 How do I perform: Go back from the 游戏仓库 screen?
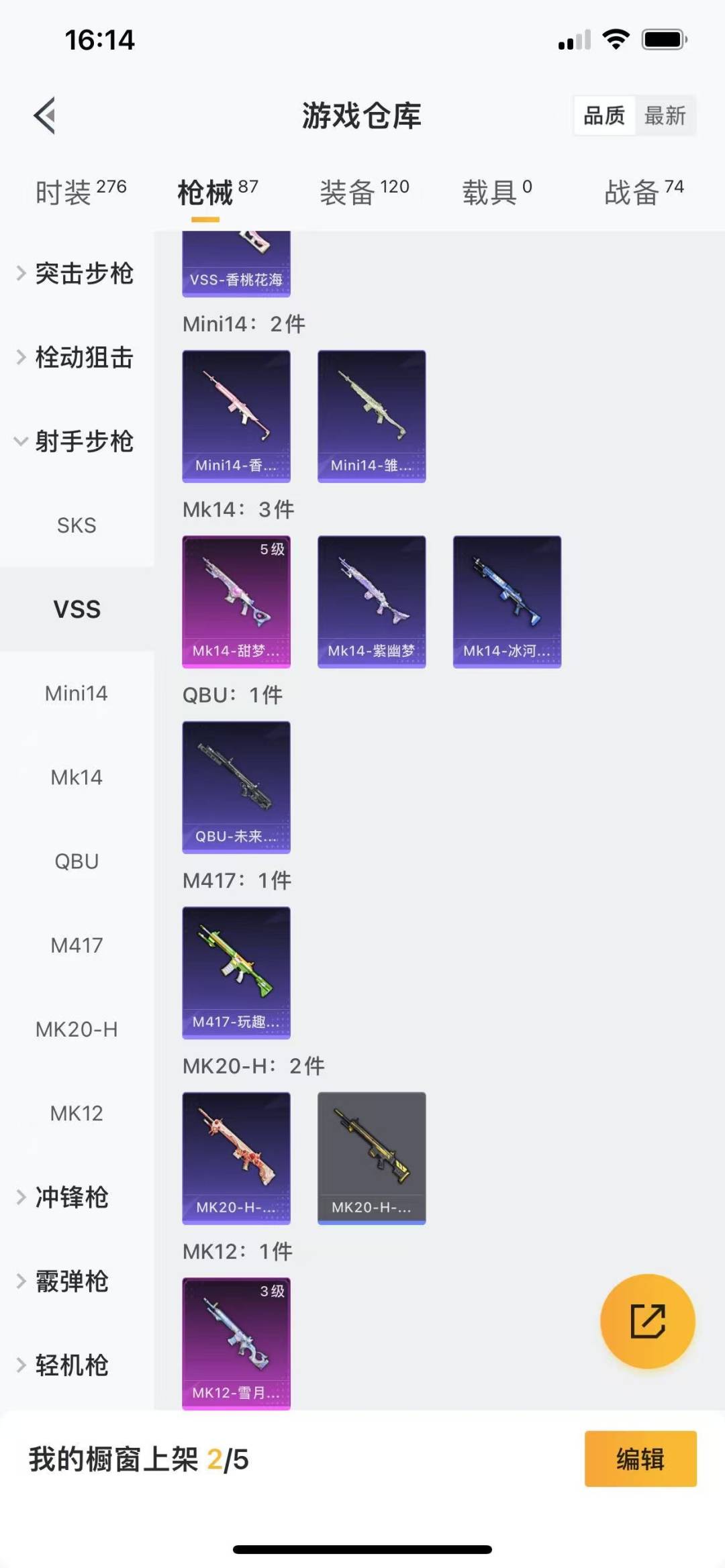click(x=45, y=116)
